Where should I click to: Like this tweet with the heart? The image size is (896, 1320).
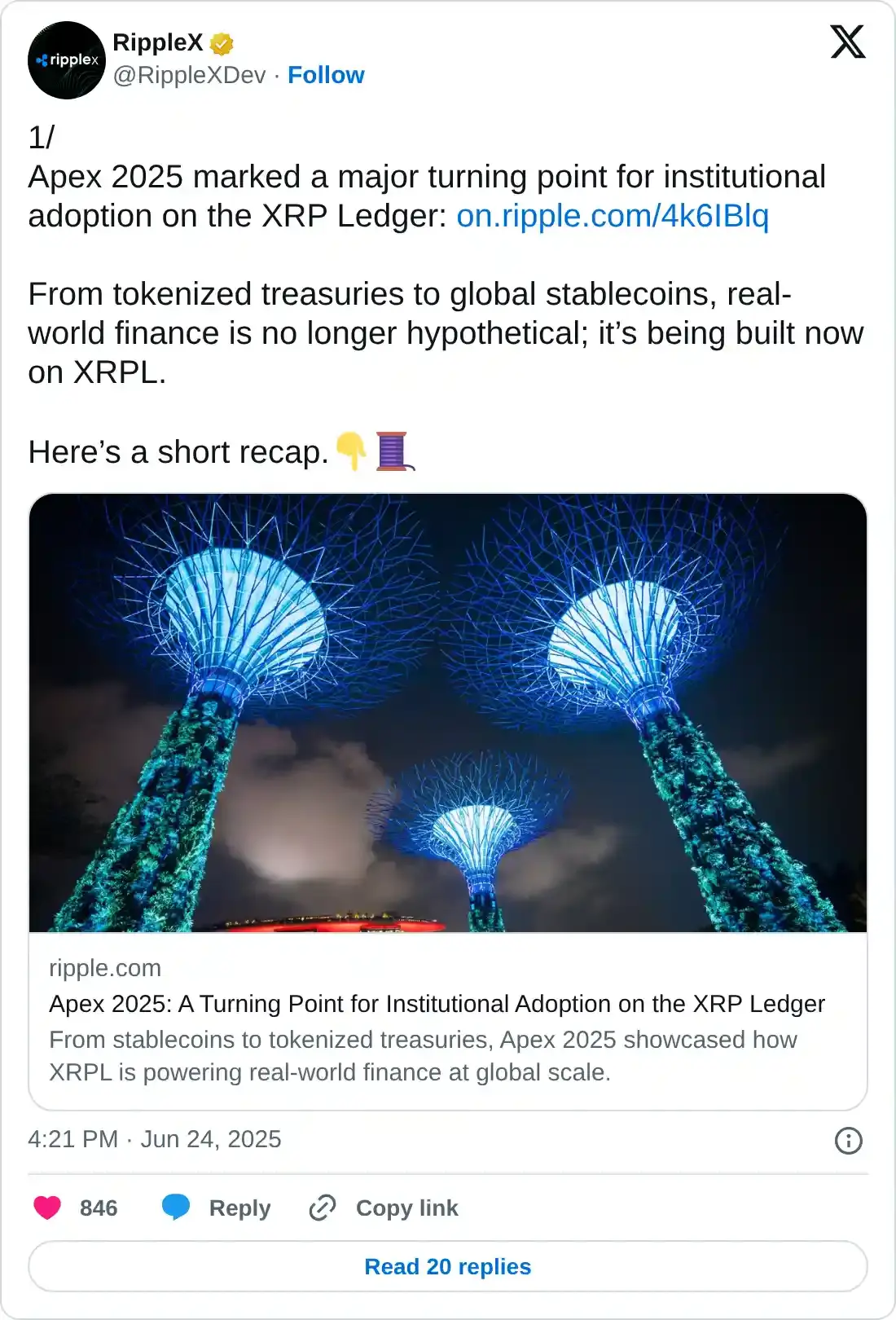(47, 1208)
